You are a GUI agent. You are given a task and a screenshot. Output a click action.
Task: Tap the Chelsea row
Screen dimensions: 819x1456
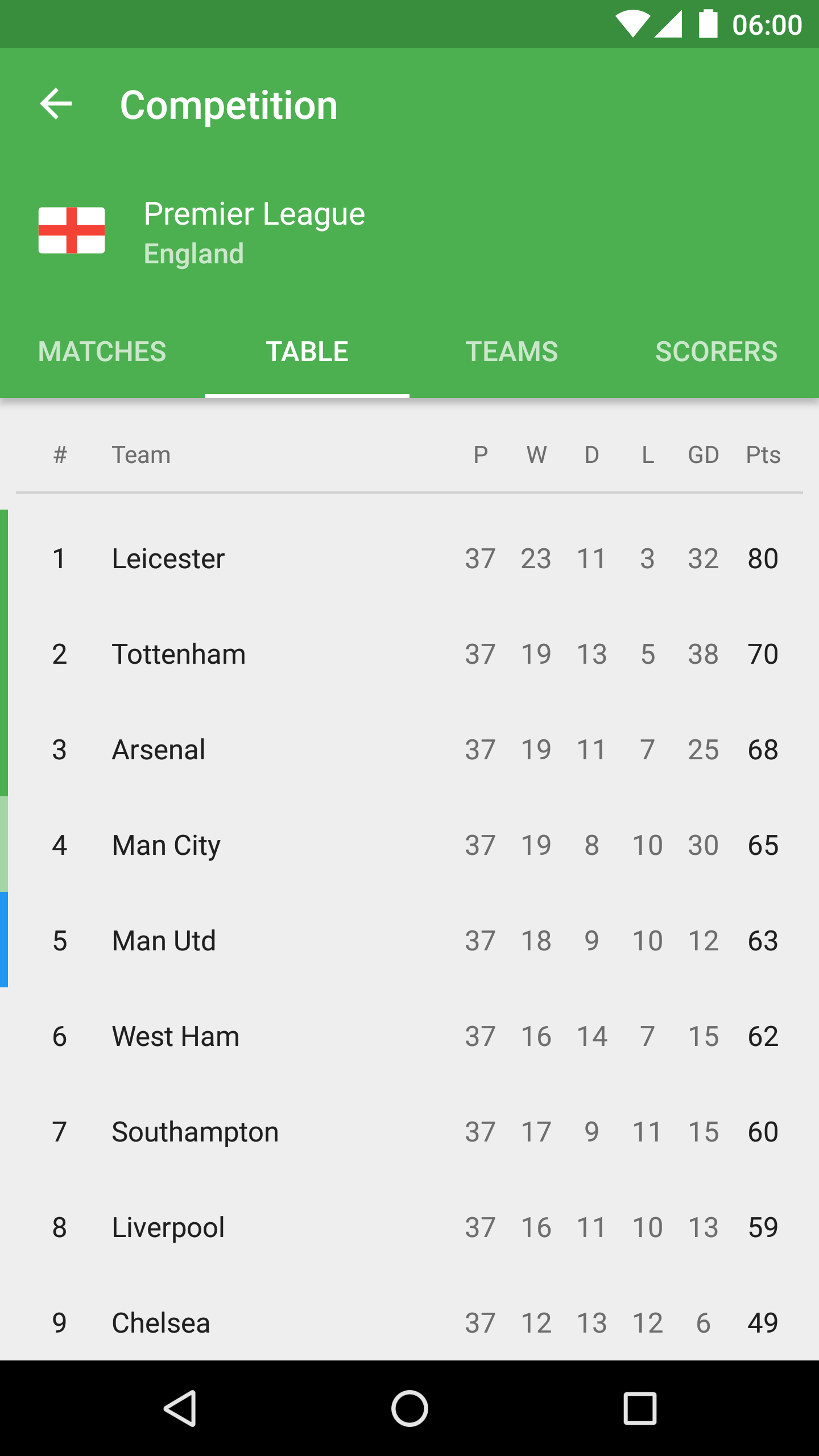[409, 1318]
